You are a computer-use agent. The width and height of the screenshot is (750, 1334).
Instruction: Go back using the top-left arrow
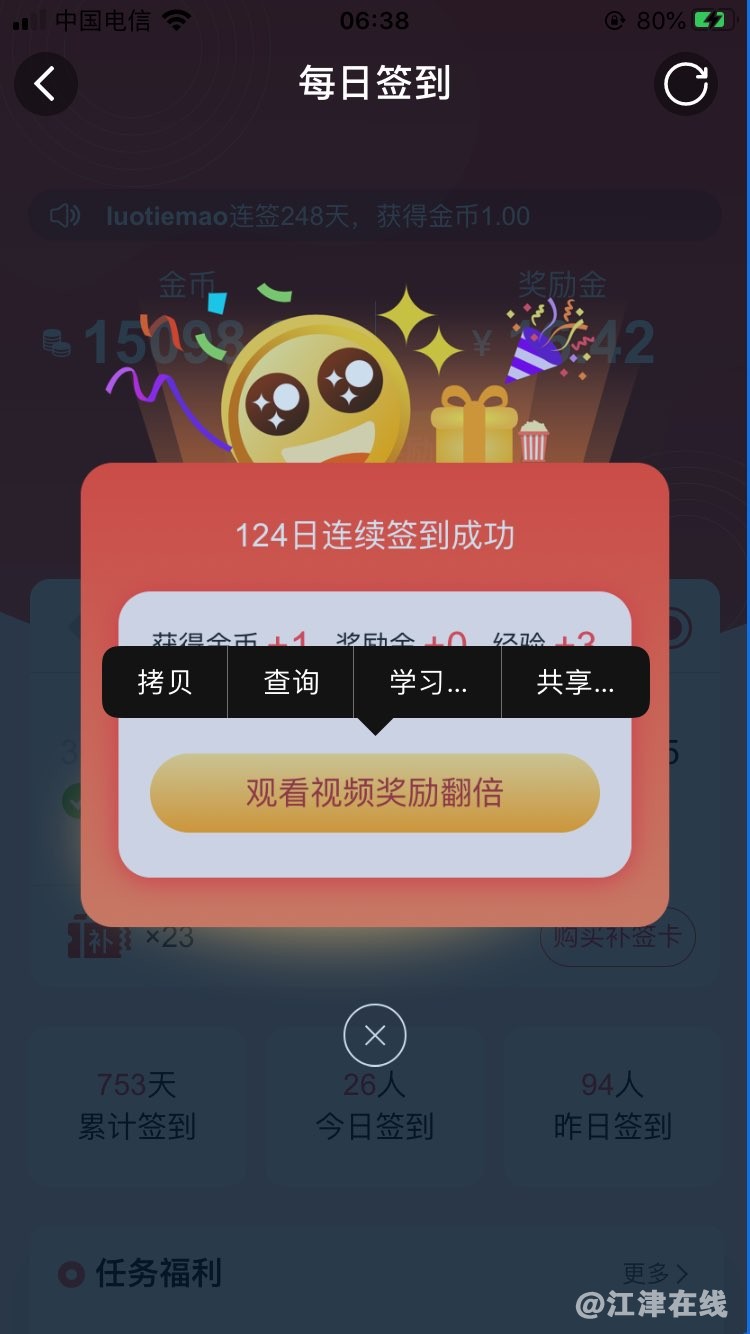(45, 84)
